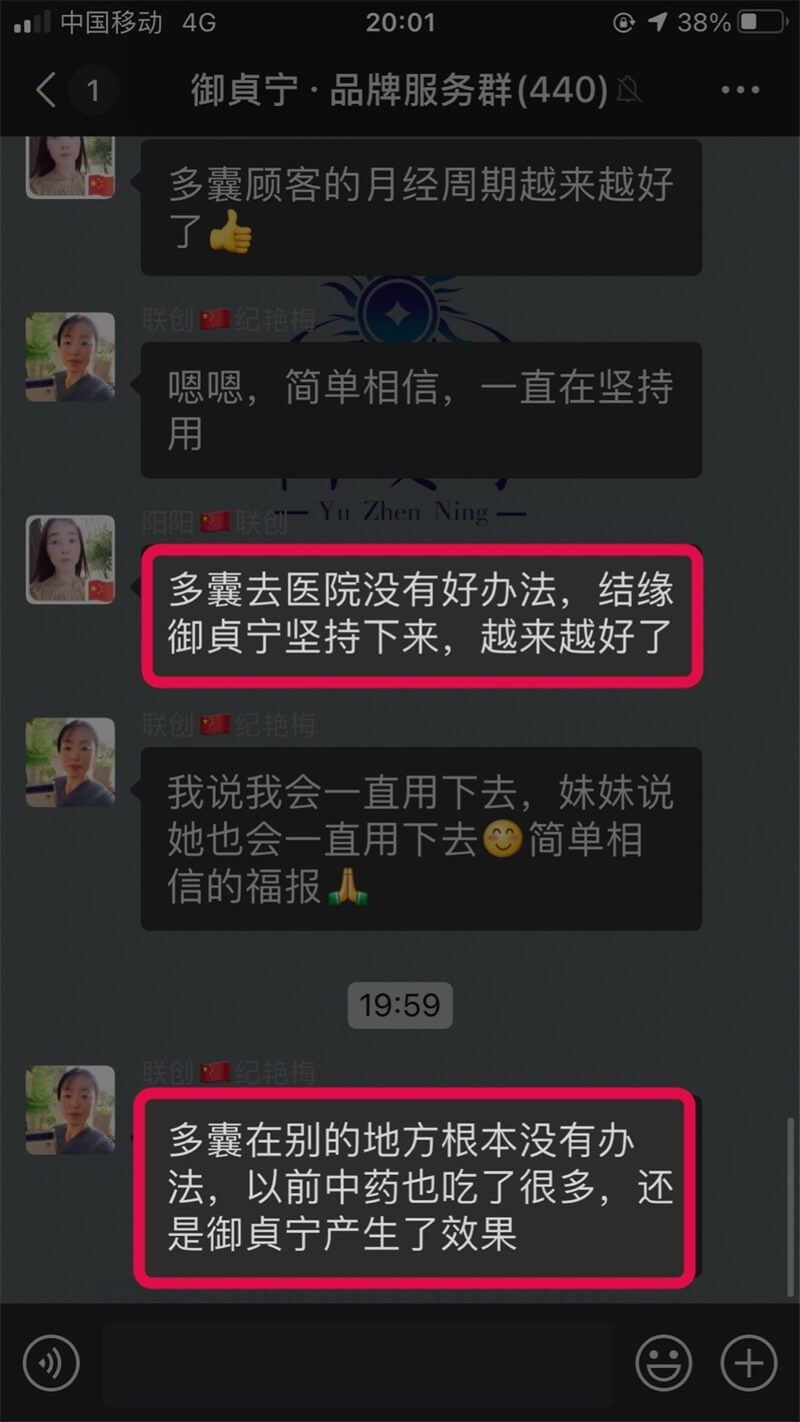Open the emoji picker

point(665,1364)
